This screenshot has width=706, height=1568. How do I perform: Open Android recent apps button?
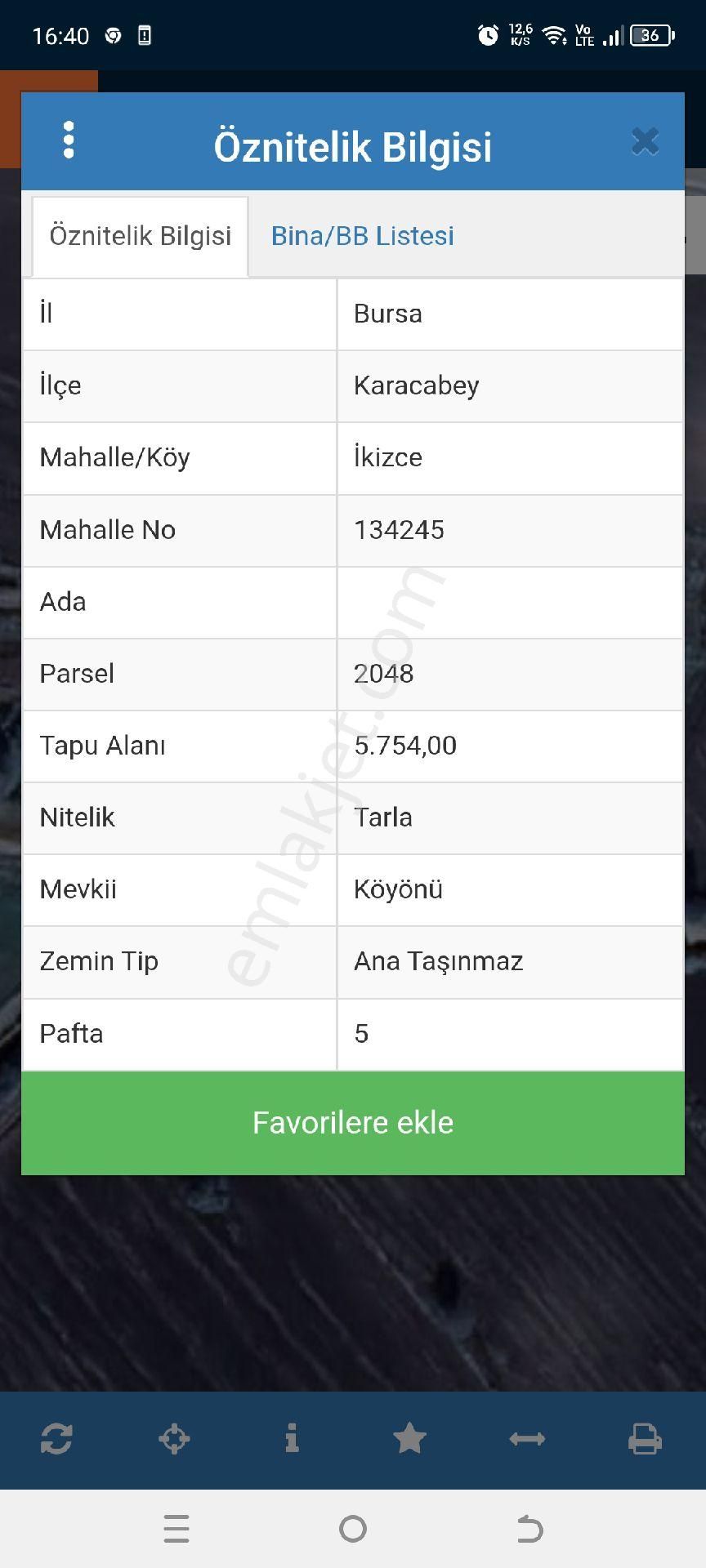[x=176, y=1528]
